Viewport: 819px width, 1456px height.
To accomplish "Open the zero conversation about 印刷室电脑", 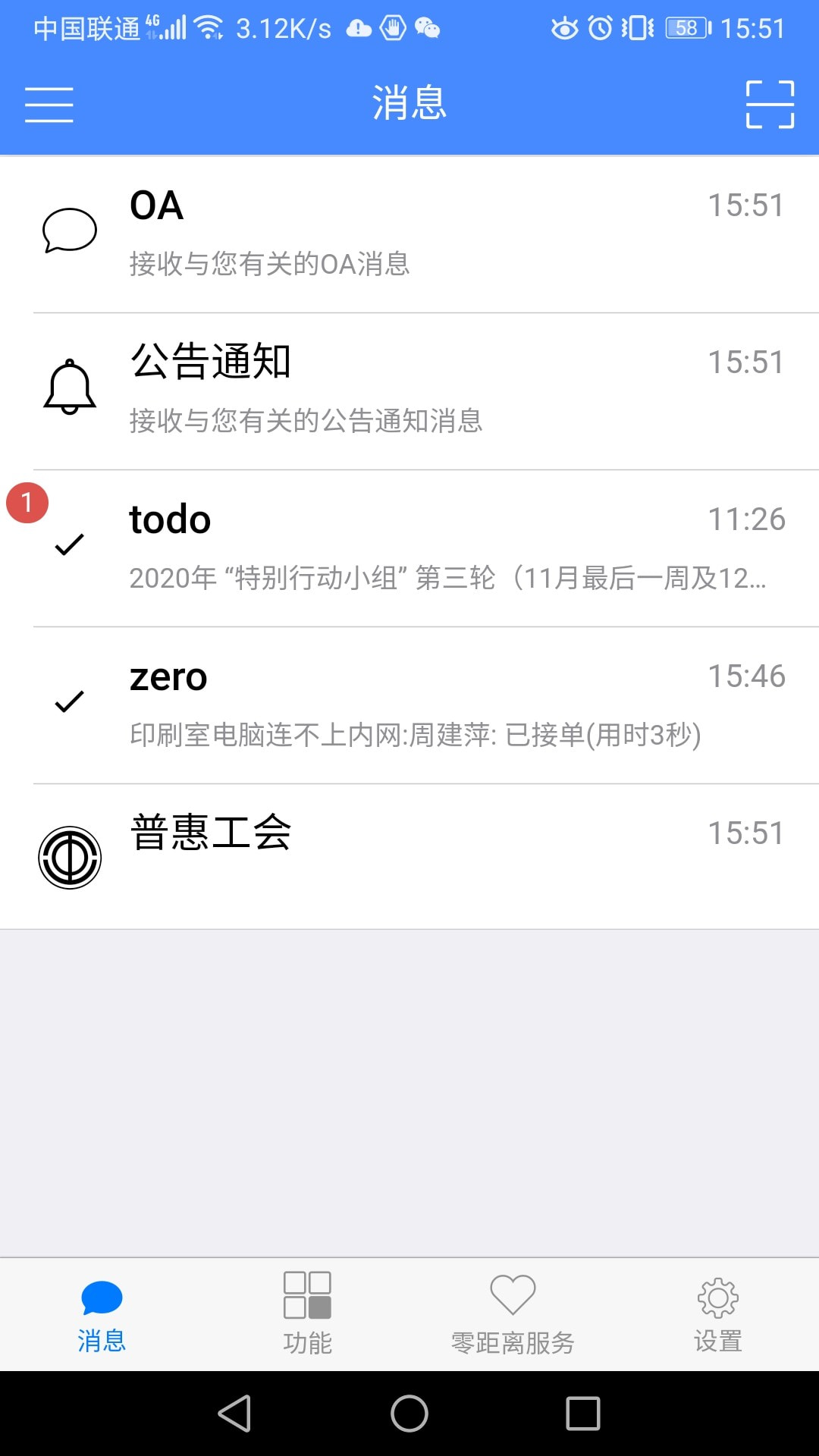I will pyautogui.click(x=409, y=701).
